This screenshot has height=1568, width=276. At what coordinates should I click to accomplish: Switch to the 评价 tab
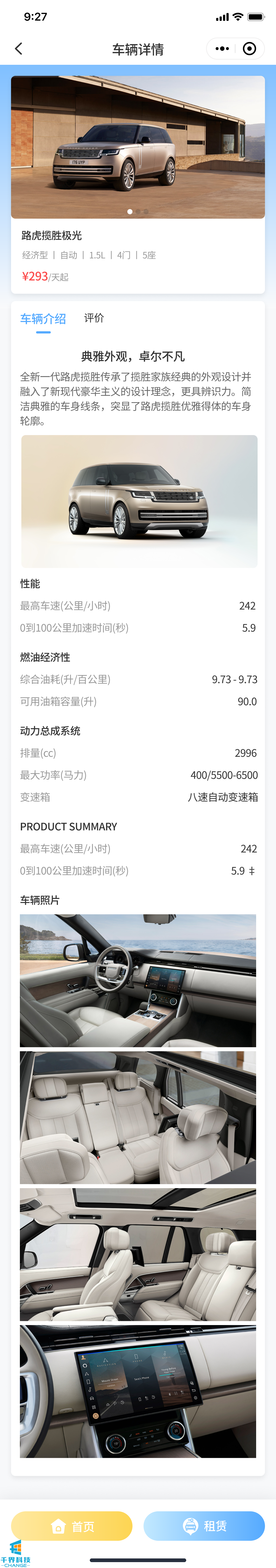[94, 318]
